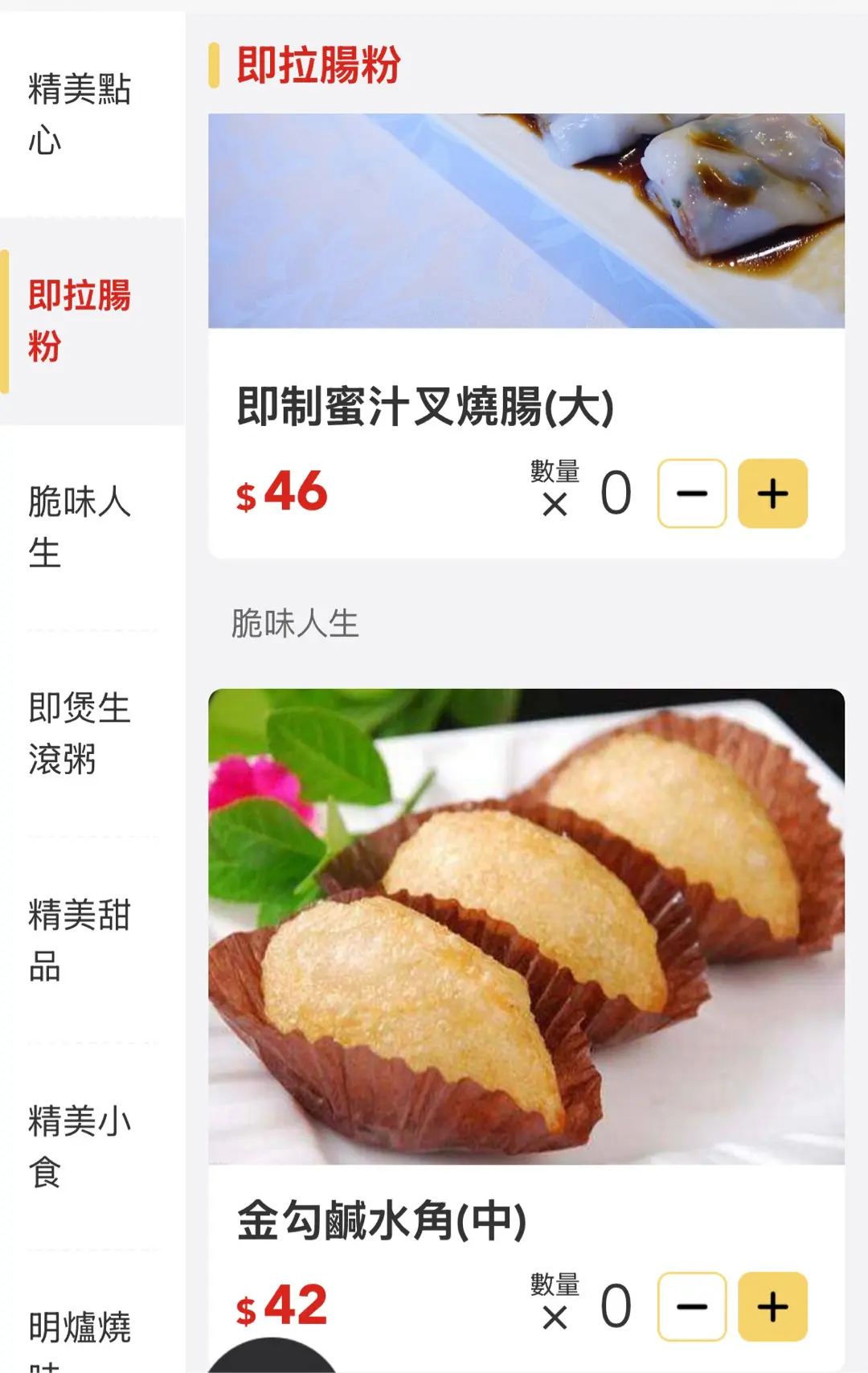
Task: Switch to 精美甜品 category
Action: pos(80,940)
